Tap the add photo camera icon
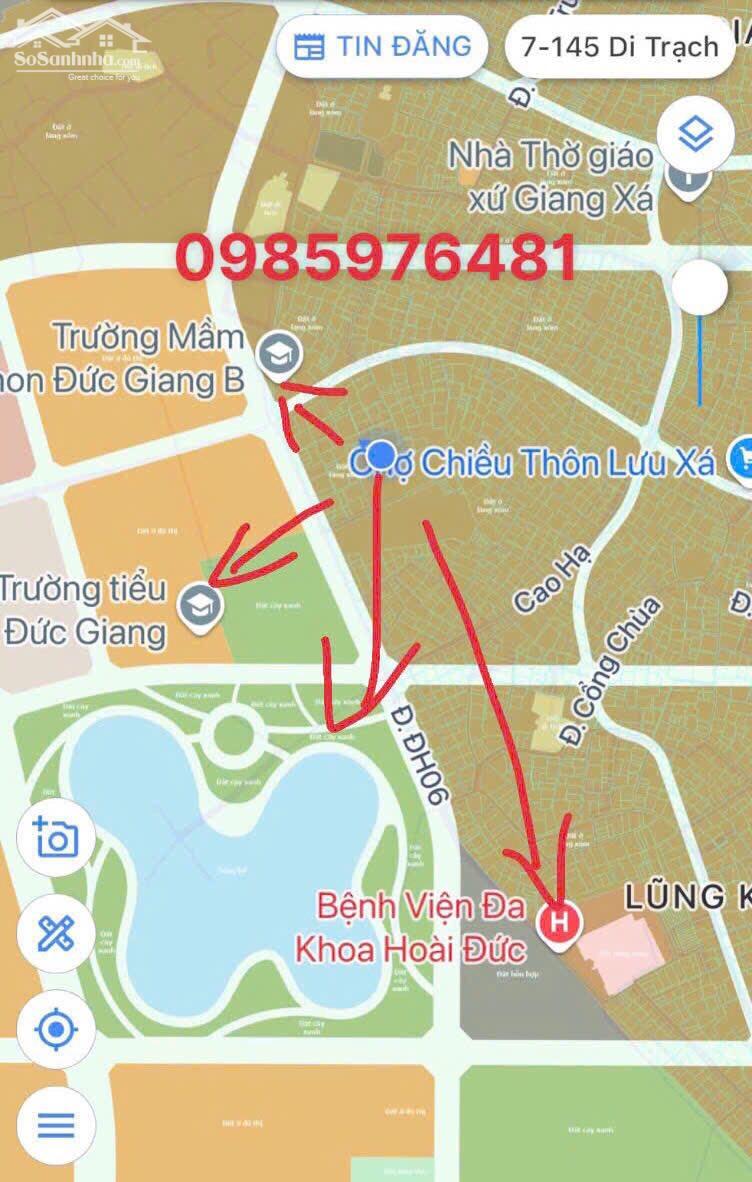The image size is (752, 1182). 57,838
